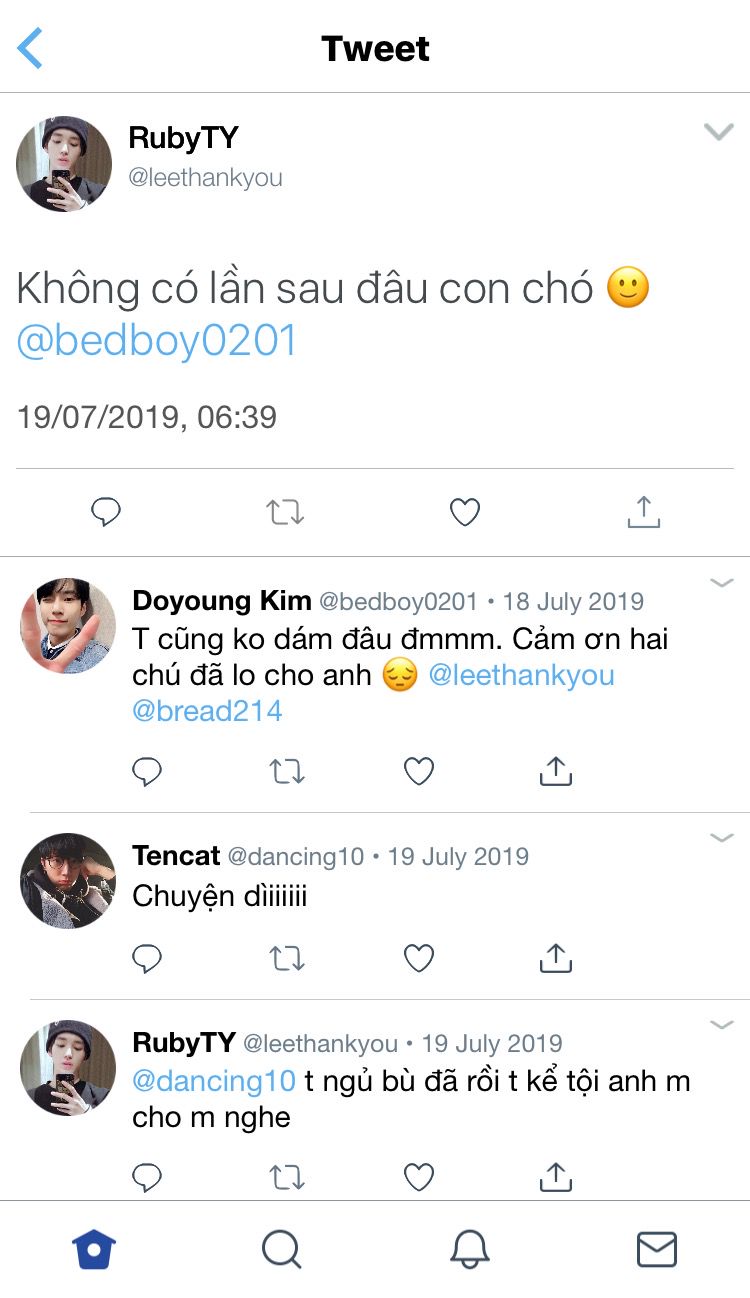This screenshot has width=750, height=1298.
Task: Like the main tweet from RubyTY
Action: pyautogui.click(x=464, y=512)
